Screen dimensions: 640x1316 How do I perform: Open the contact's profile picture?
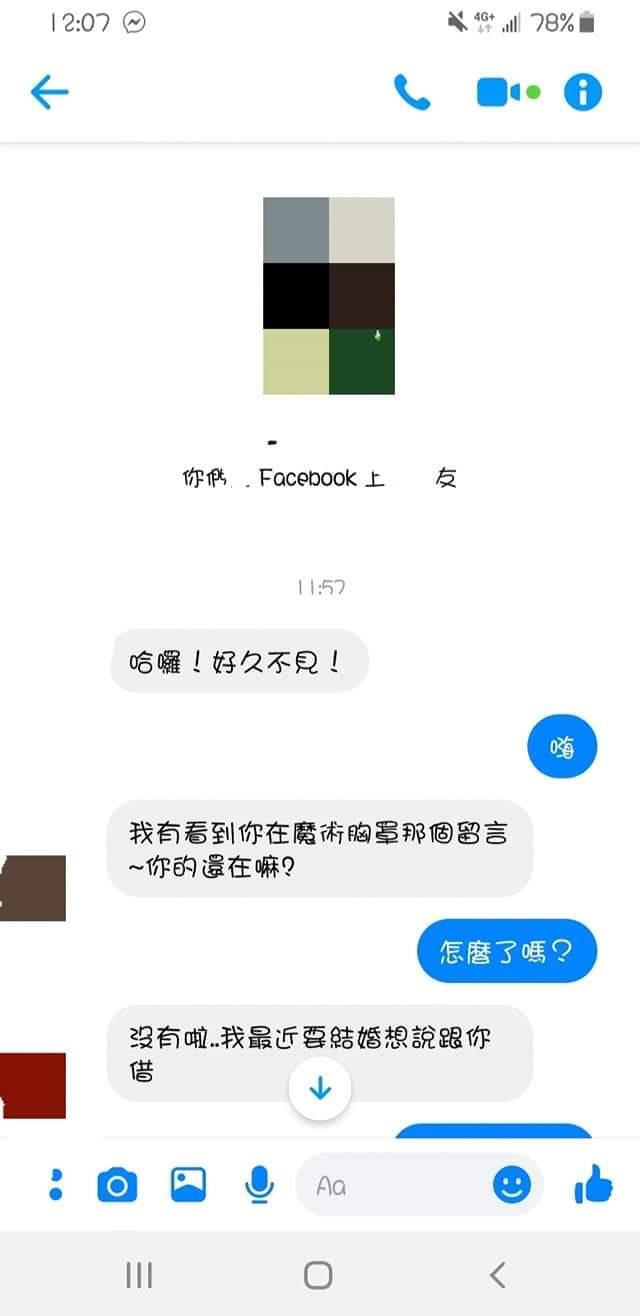coord(328,296)
